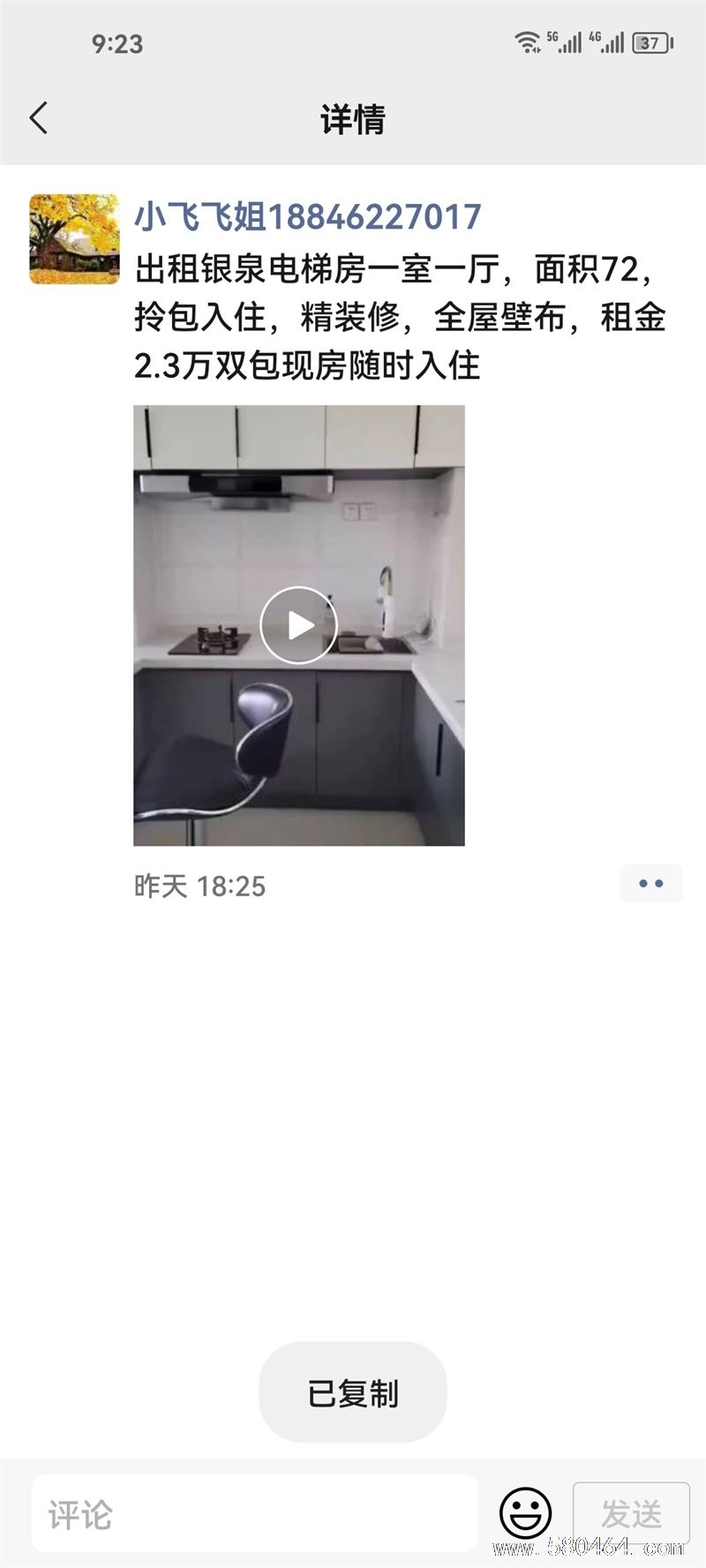This screenshot has height=1568, width=706.
Task: Play the kitchen rental video
Action: (x=298, y=625)
